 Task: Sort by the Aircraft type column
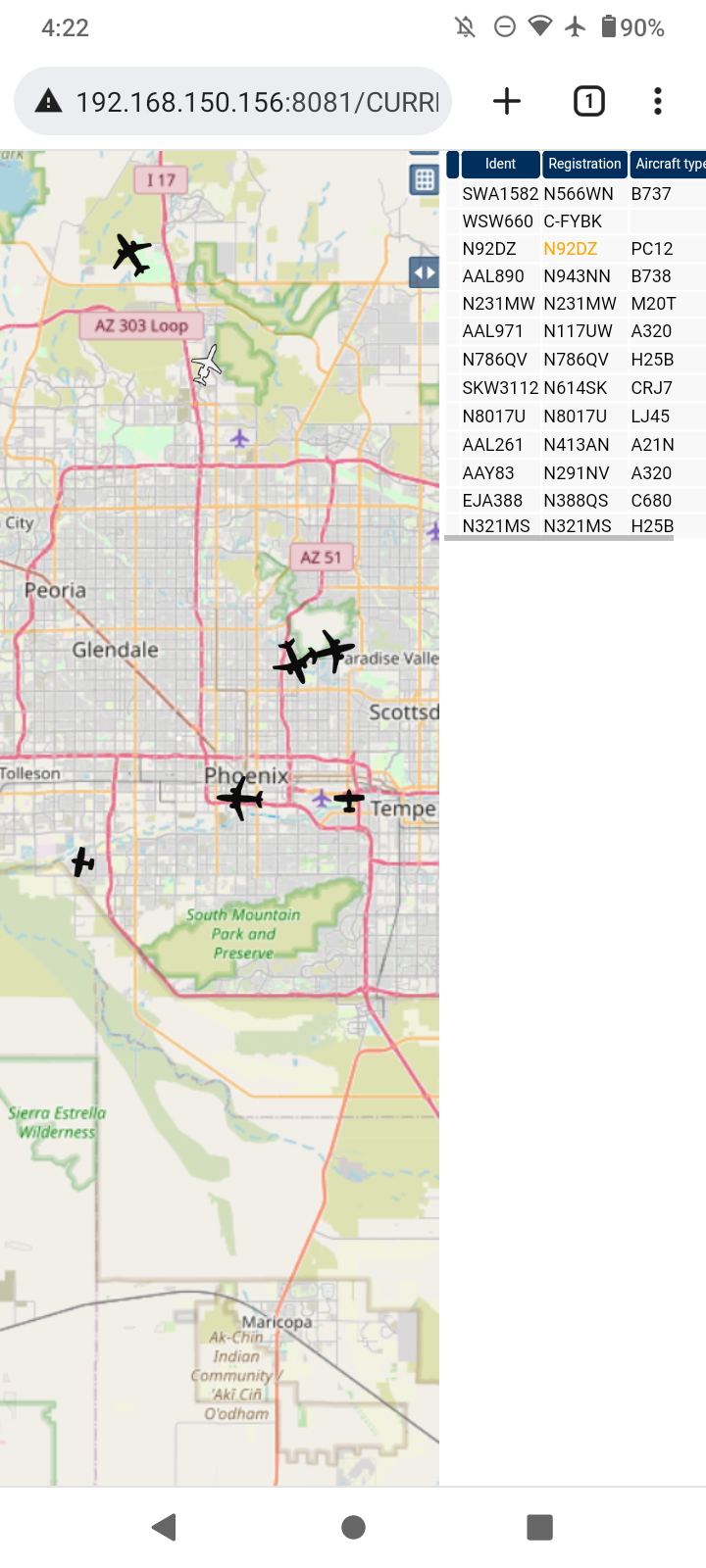pyautogui.click(x=669, y=165)
